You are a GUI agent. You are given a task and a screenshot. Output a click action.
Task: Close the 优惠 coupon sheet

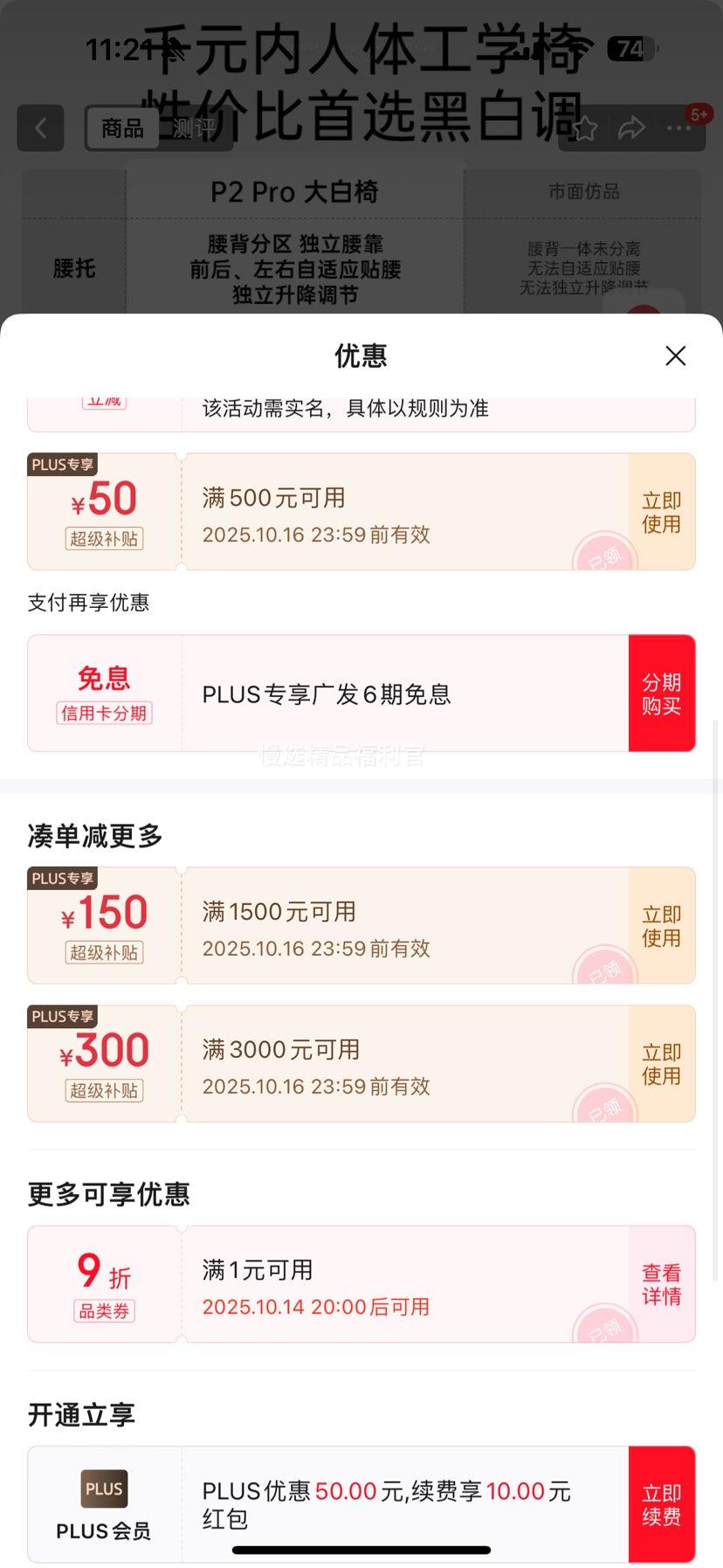click(x=675, y=356)
